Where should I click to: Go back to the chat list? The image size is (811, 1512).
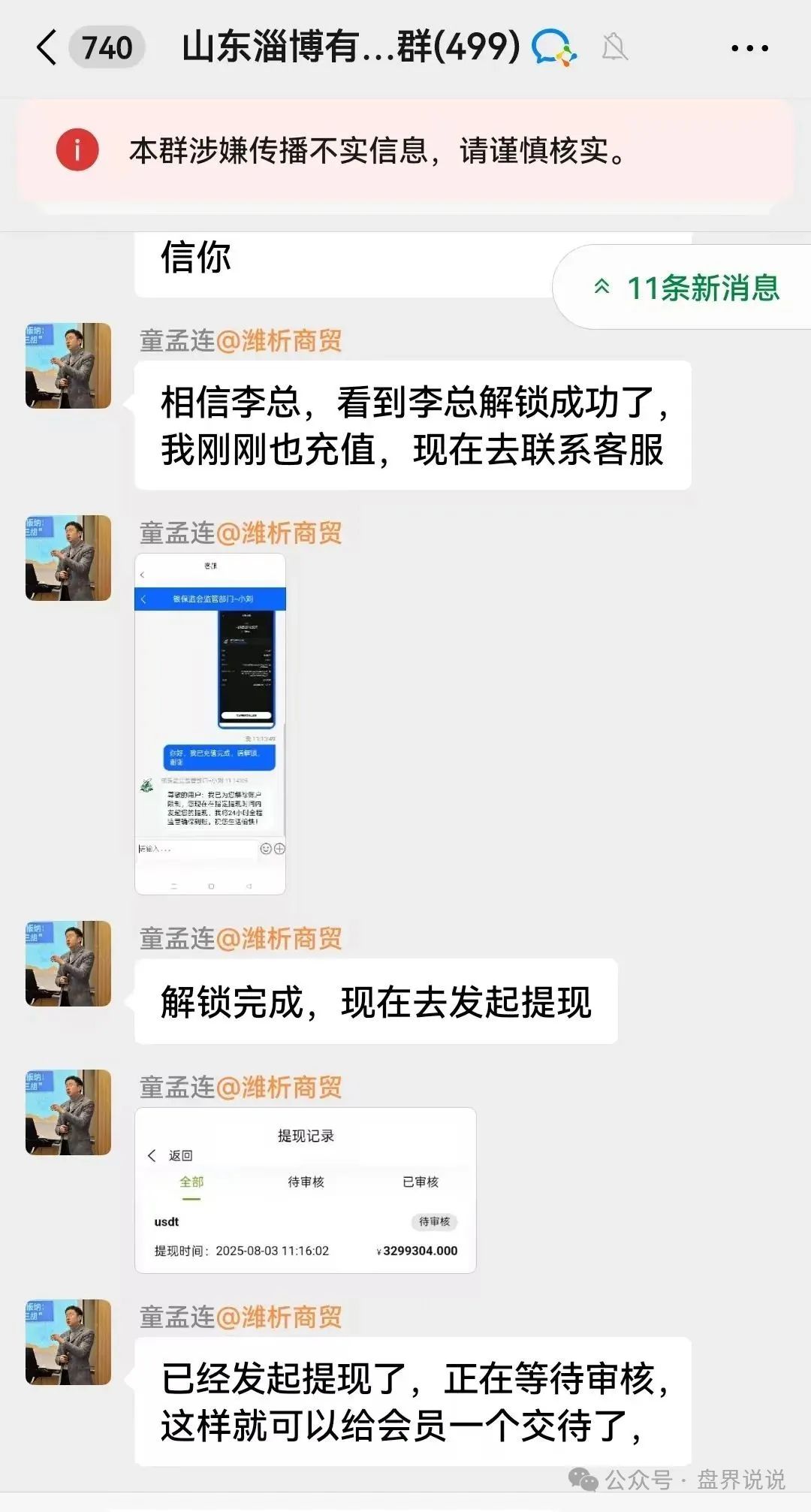pos(47,47)
